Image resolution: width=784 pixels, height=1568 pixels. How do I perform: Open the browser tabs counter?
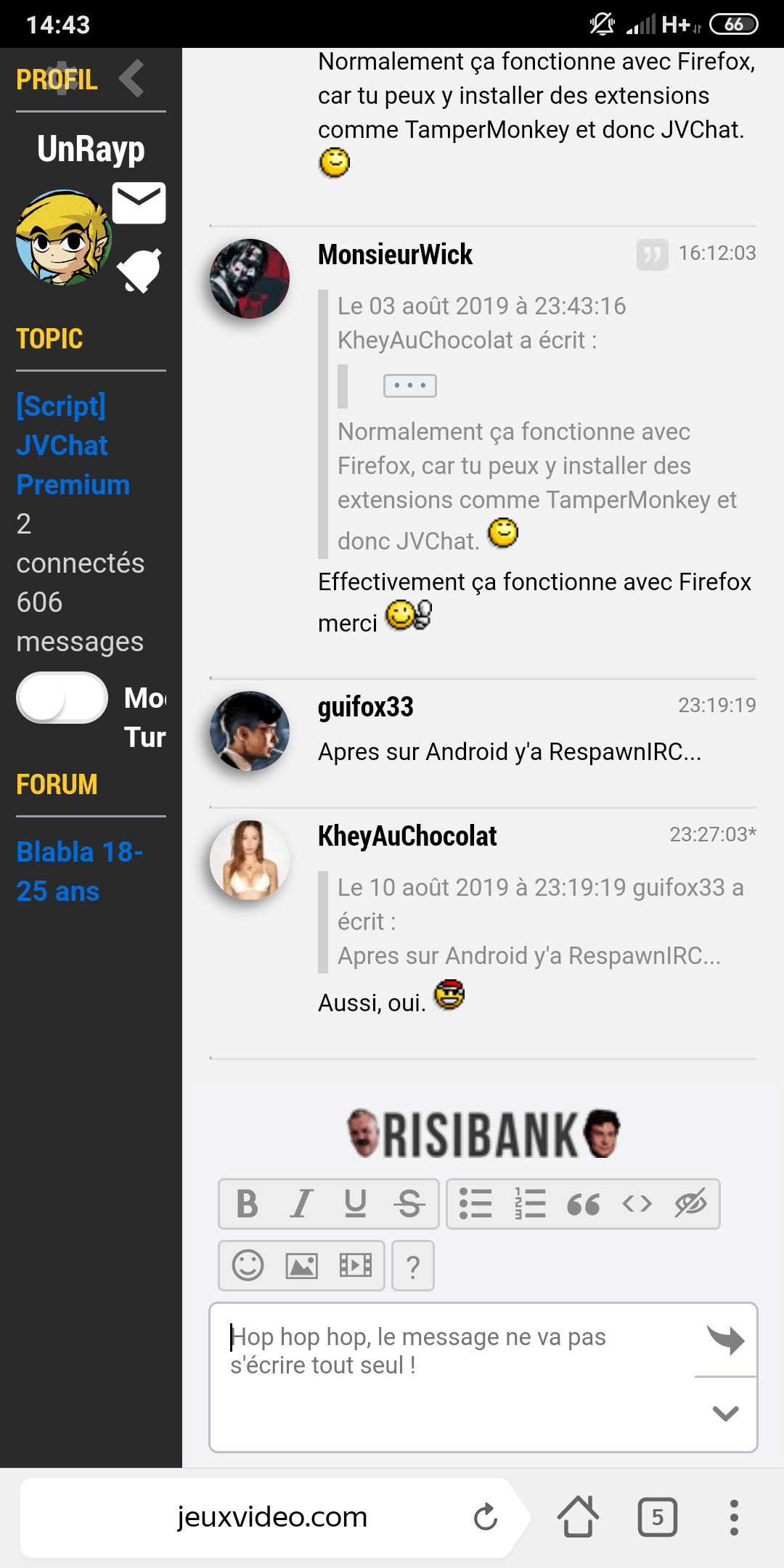tap(657, 1517)
